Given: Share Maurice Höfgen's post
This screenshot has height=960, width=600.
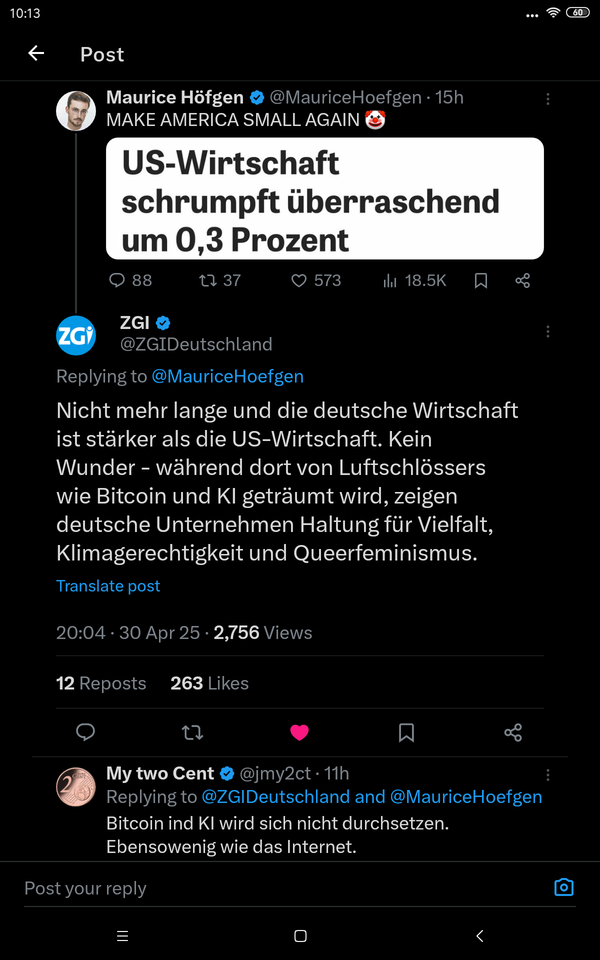Looking at the screenshot, I should (x=522, y=281).
